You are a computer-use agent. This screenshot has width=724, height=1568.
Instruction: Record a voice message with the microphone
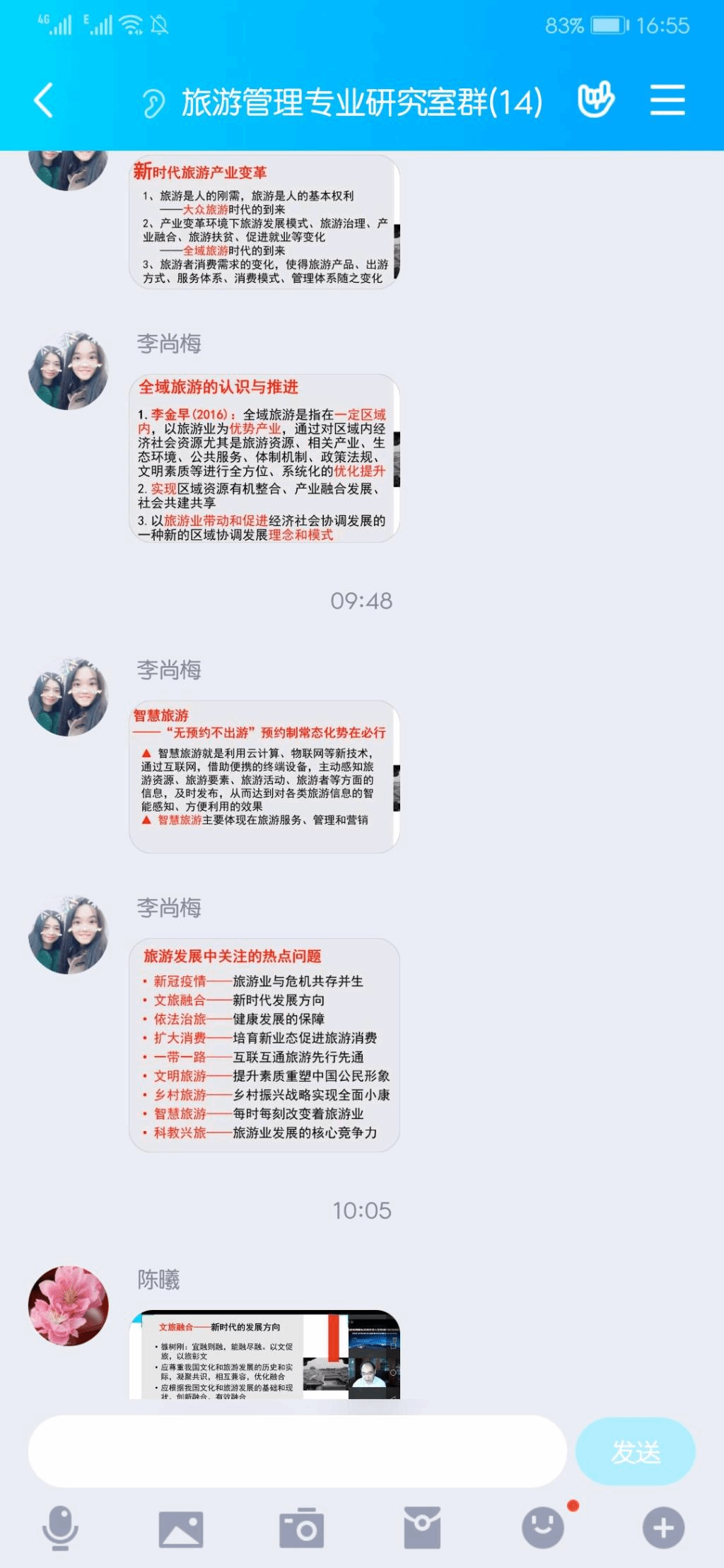click(x=60, y=1528)
